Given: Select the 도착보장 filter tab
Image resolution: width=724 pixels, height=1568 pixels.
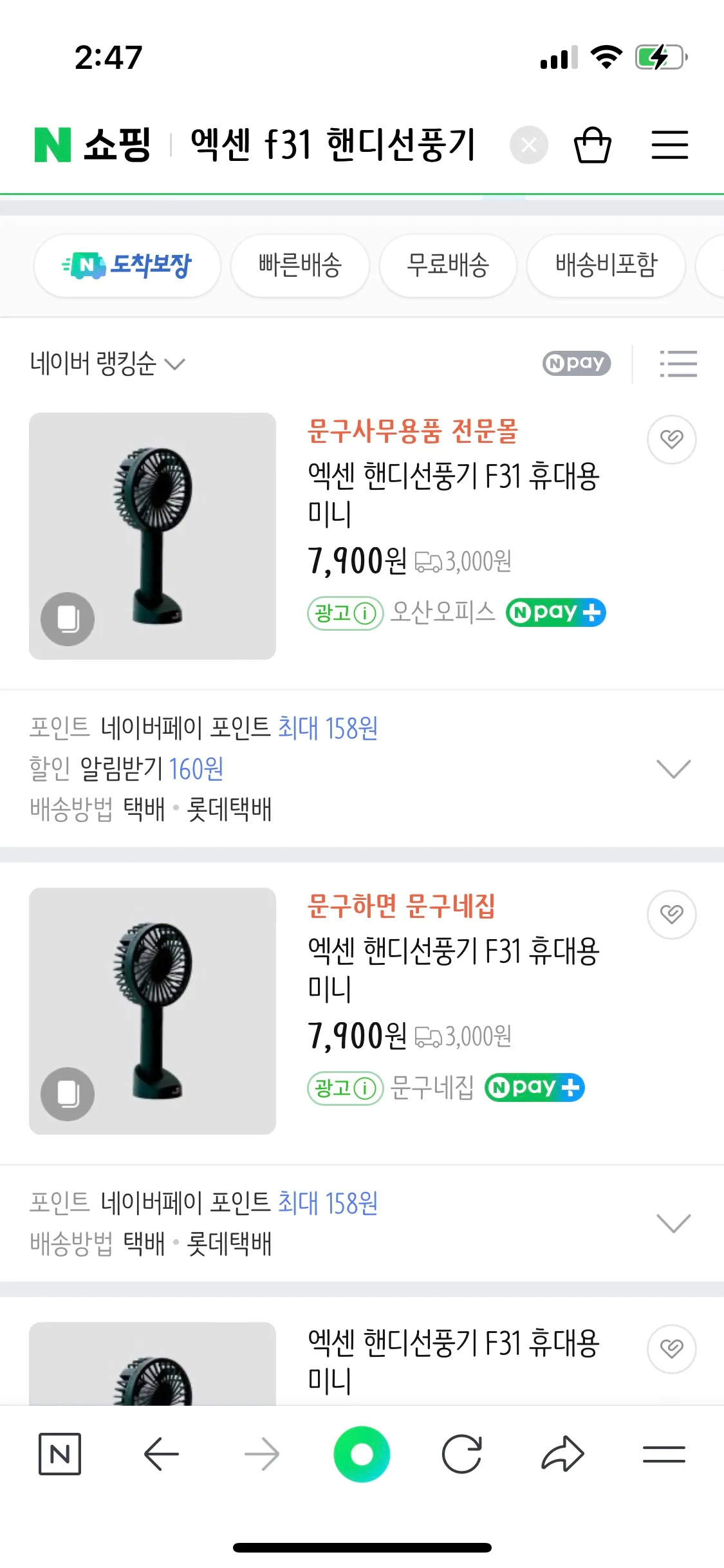Looking at the screenshot, I should [x=127, y=266].
